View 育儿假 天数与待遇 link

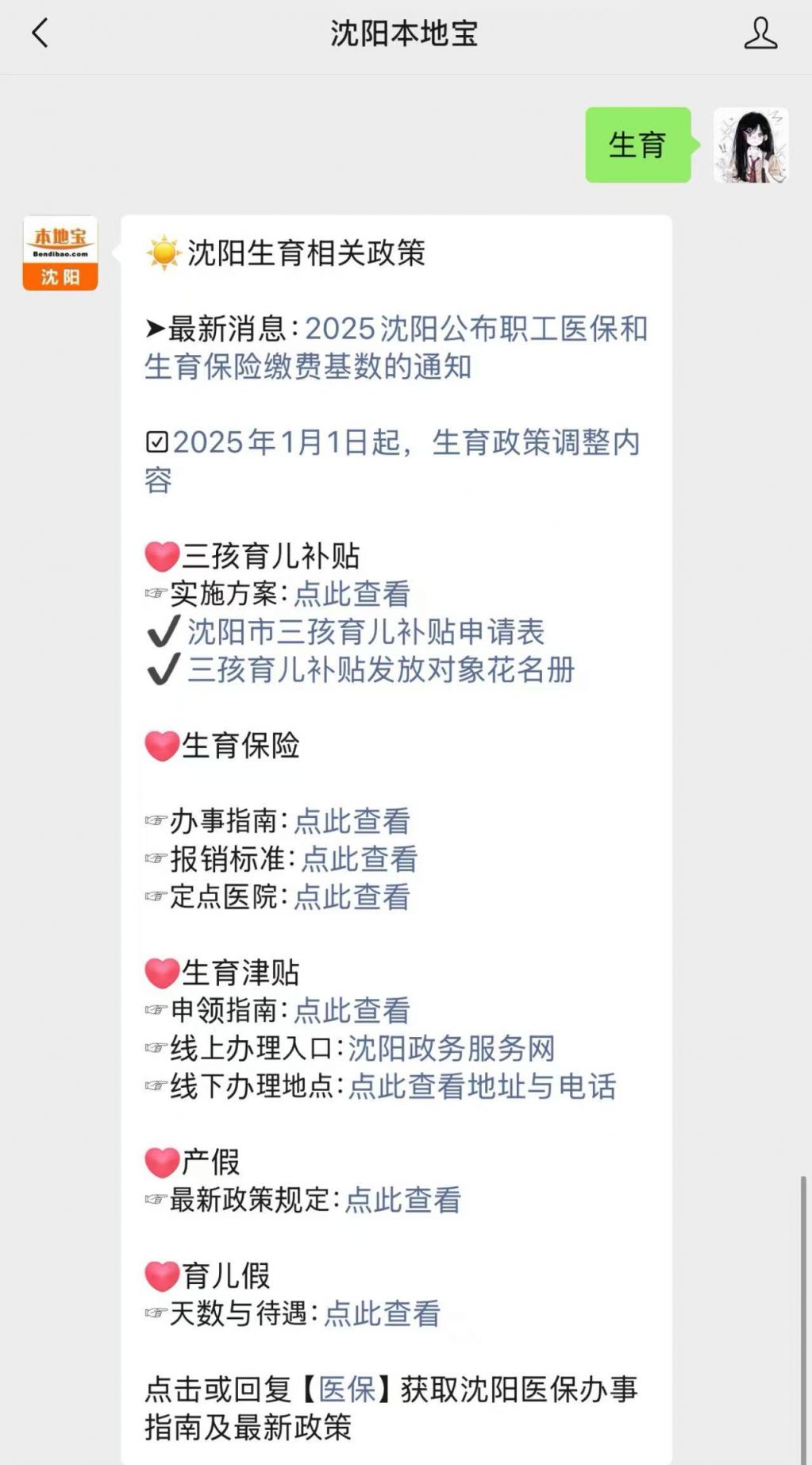382,1314
